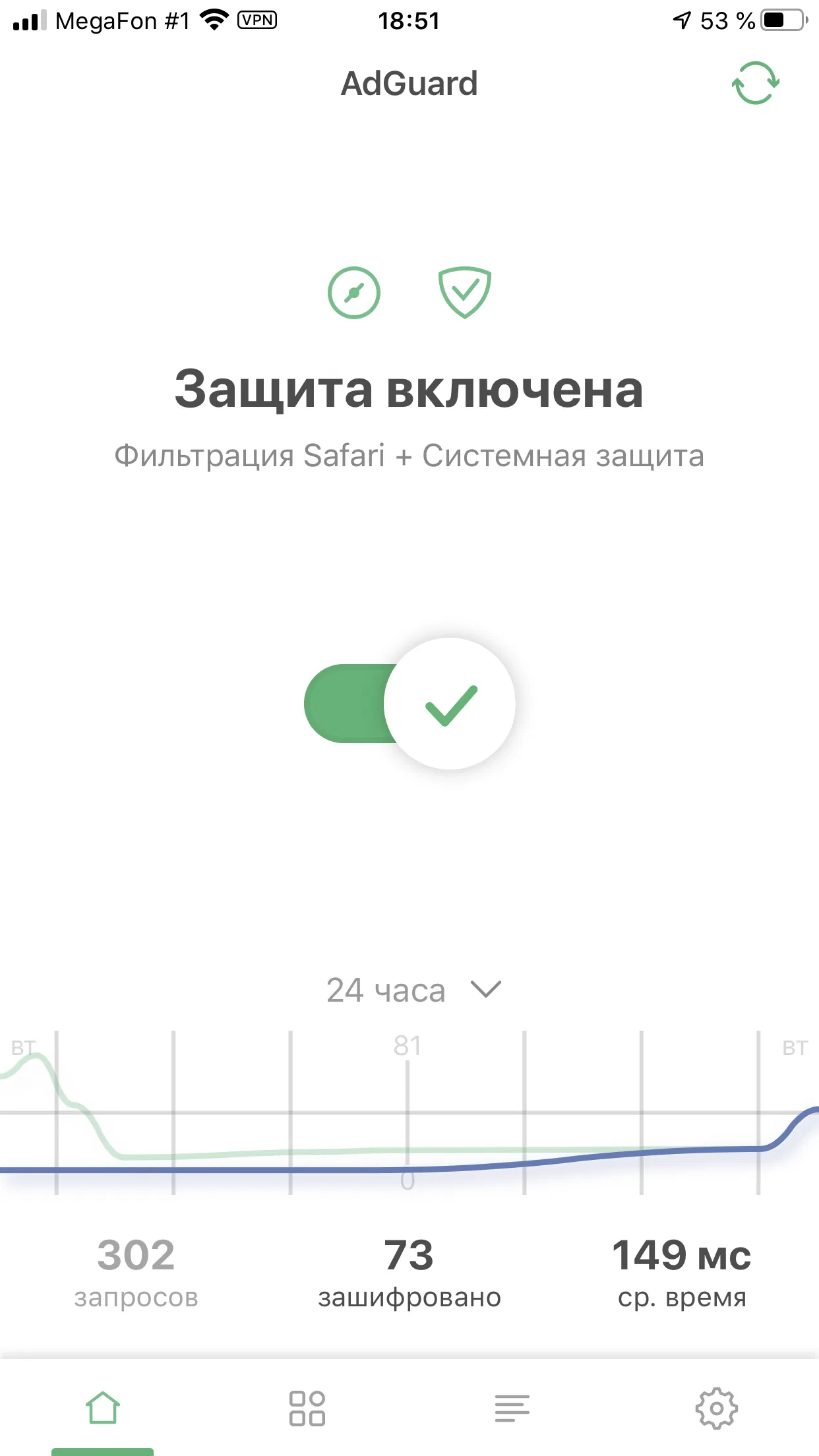Toggle the Safari filtering compass icon

[x=354, y=293]
